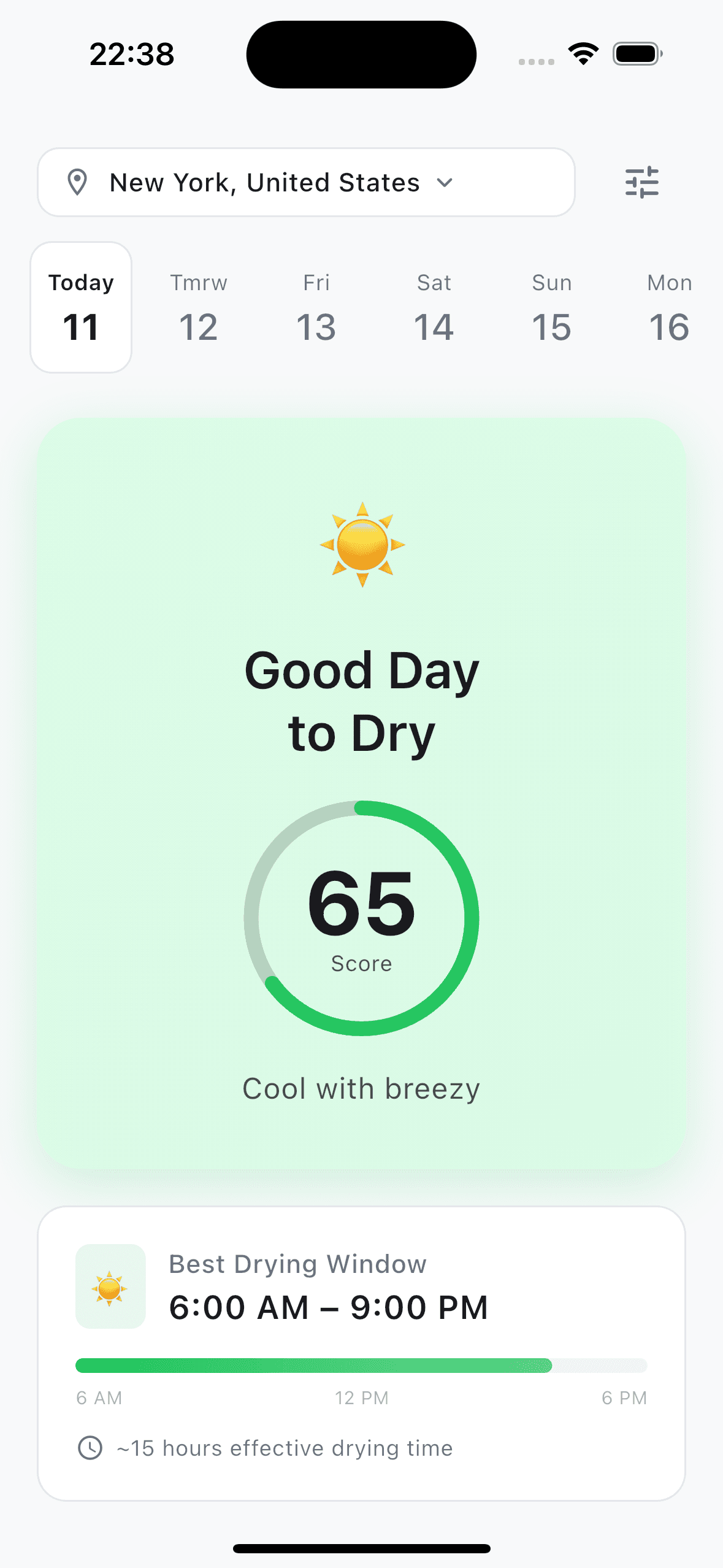
Task: Open the location dropdown chevron
Action: pos(445,182)
